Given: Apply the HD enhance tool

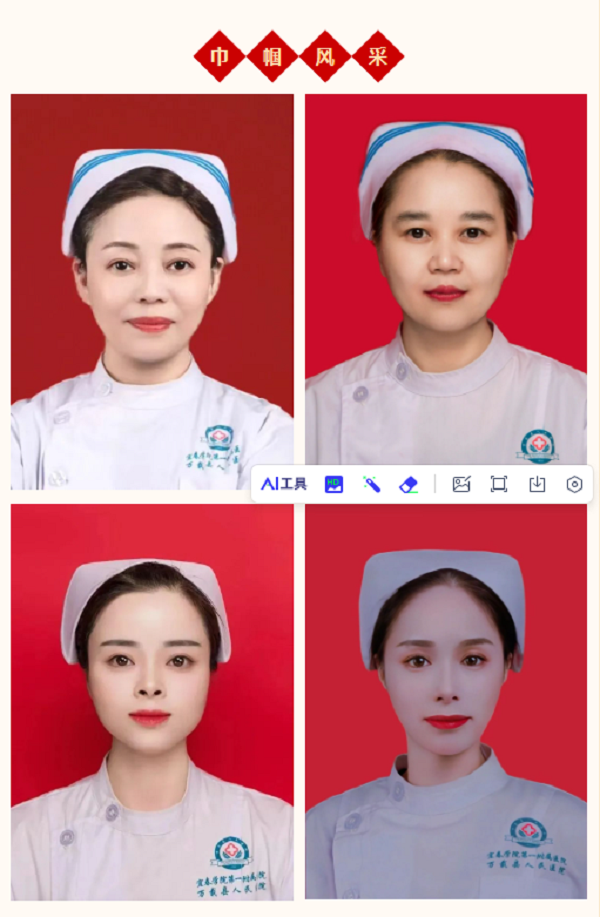Looking at the screenshot, I should [x=334, y=484].
